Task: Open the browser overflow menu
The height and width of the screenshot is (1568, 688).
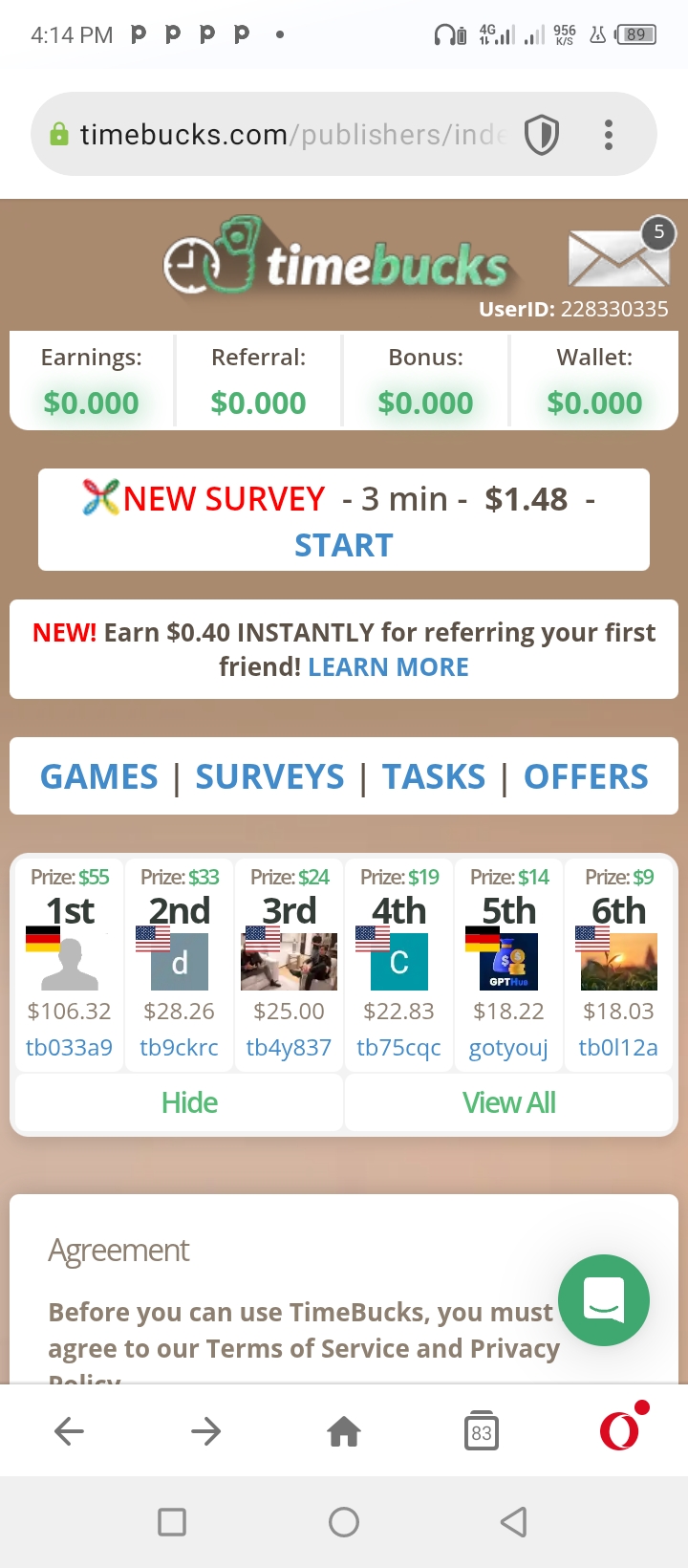Action: click(x=609, y=135)
